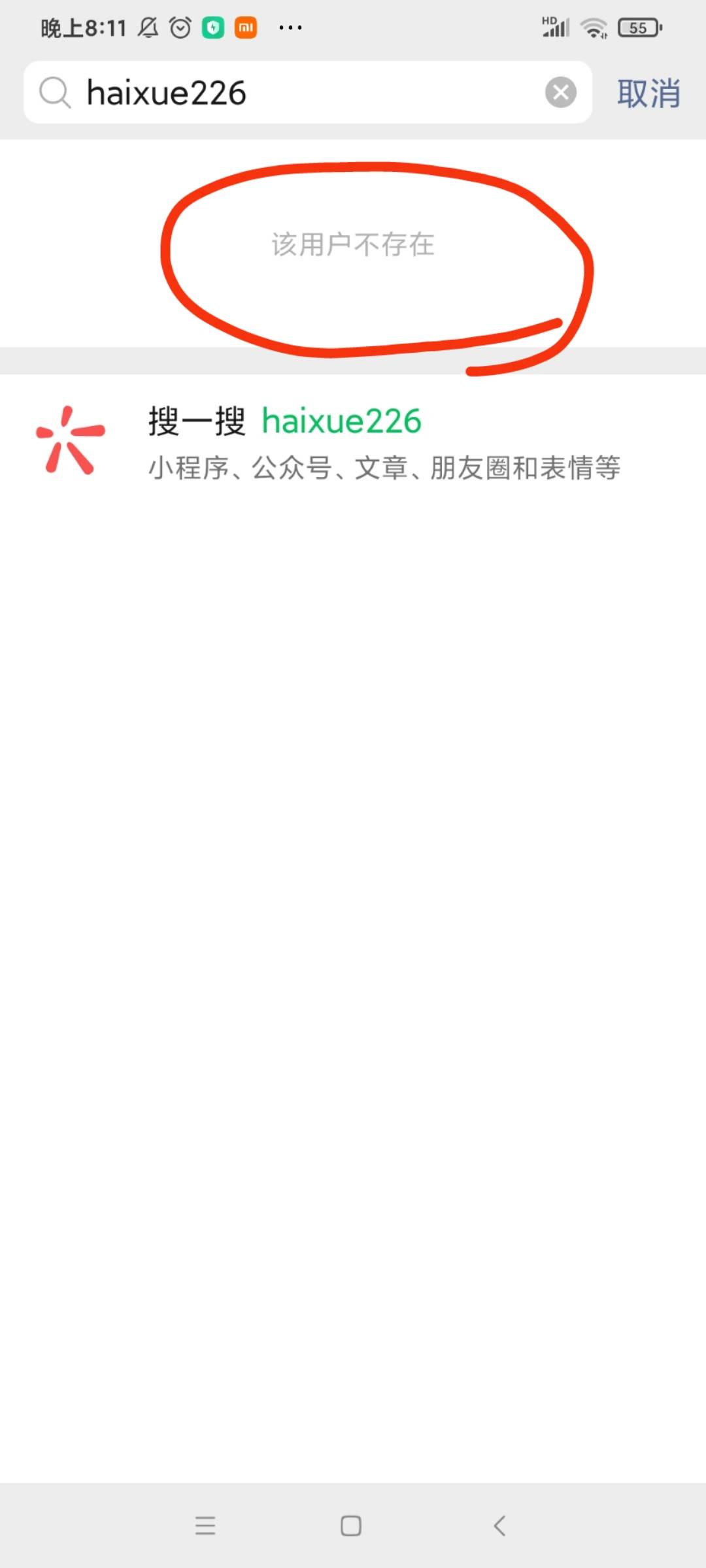
Task: Tap 取消 to cancel the search
Action: 648,93
